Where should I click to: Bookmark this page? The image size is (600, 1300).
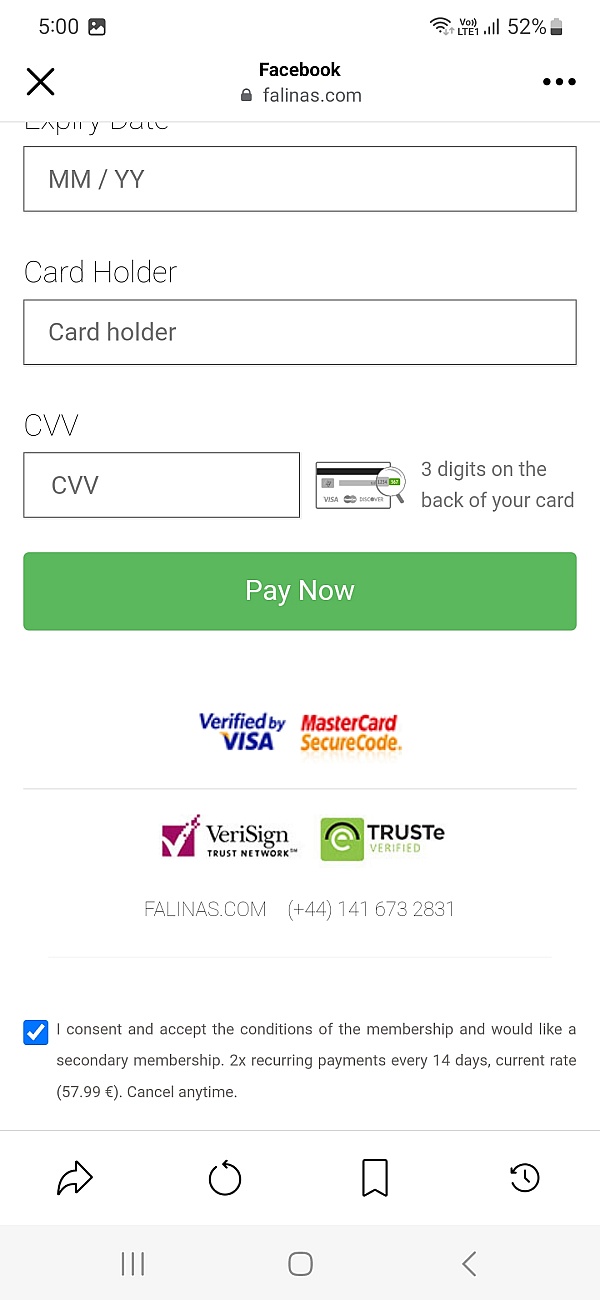tap(375, 1179)
